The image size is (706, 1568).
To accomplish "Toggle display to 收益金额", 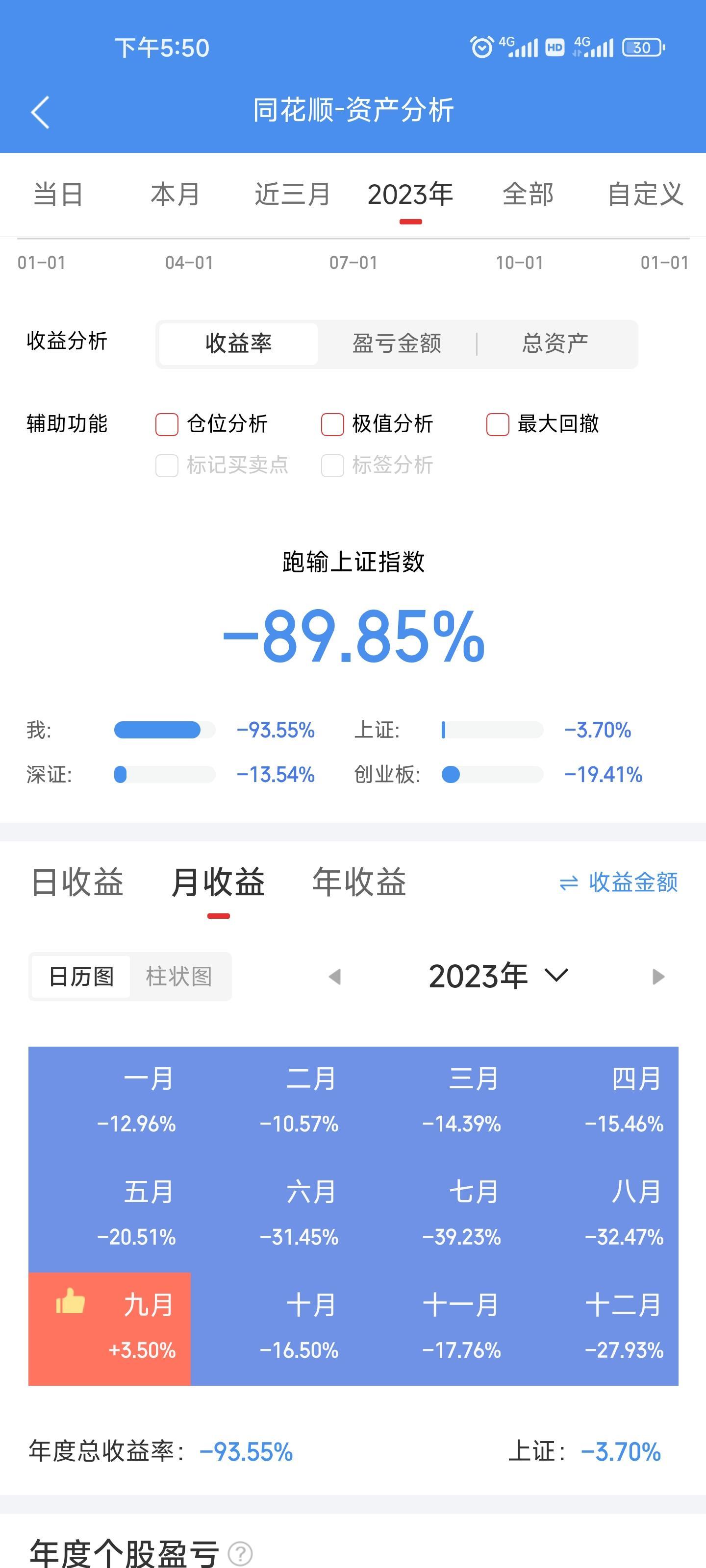I will [x=618, y=882].
